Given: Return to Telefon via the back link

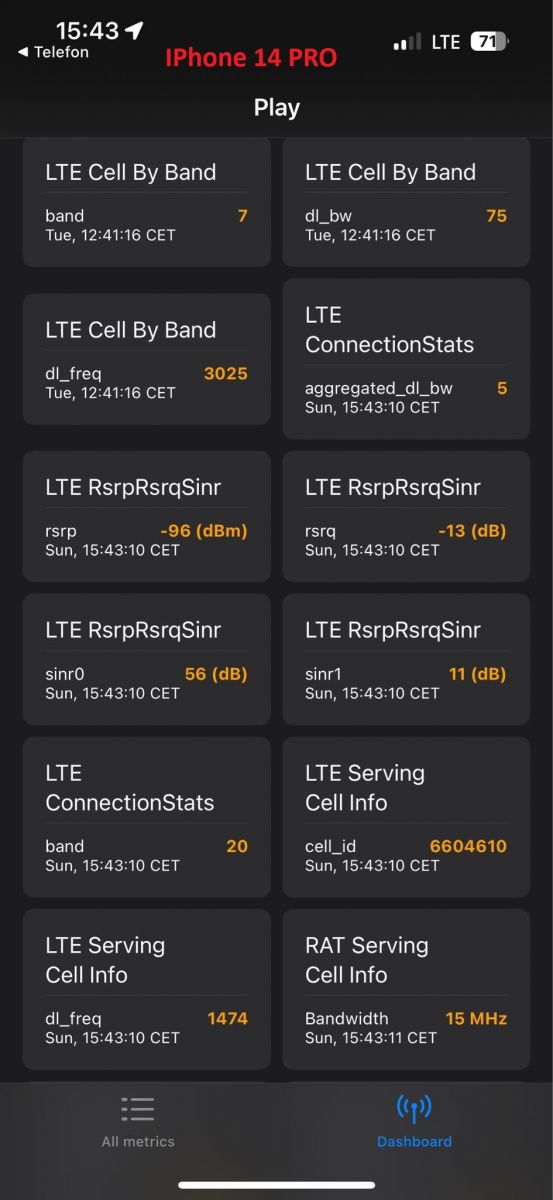Looking at the screenshot, I should coord(53,52).
